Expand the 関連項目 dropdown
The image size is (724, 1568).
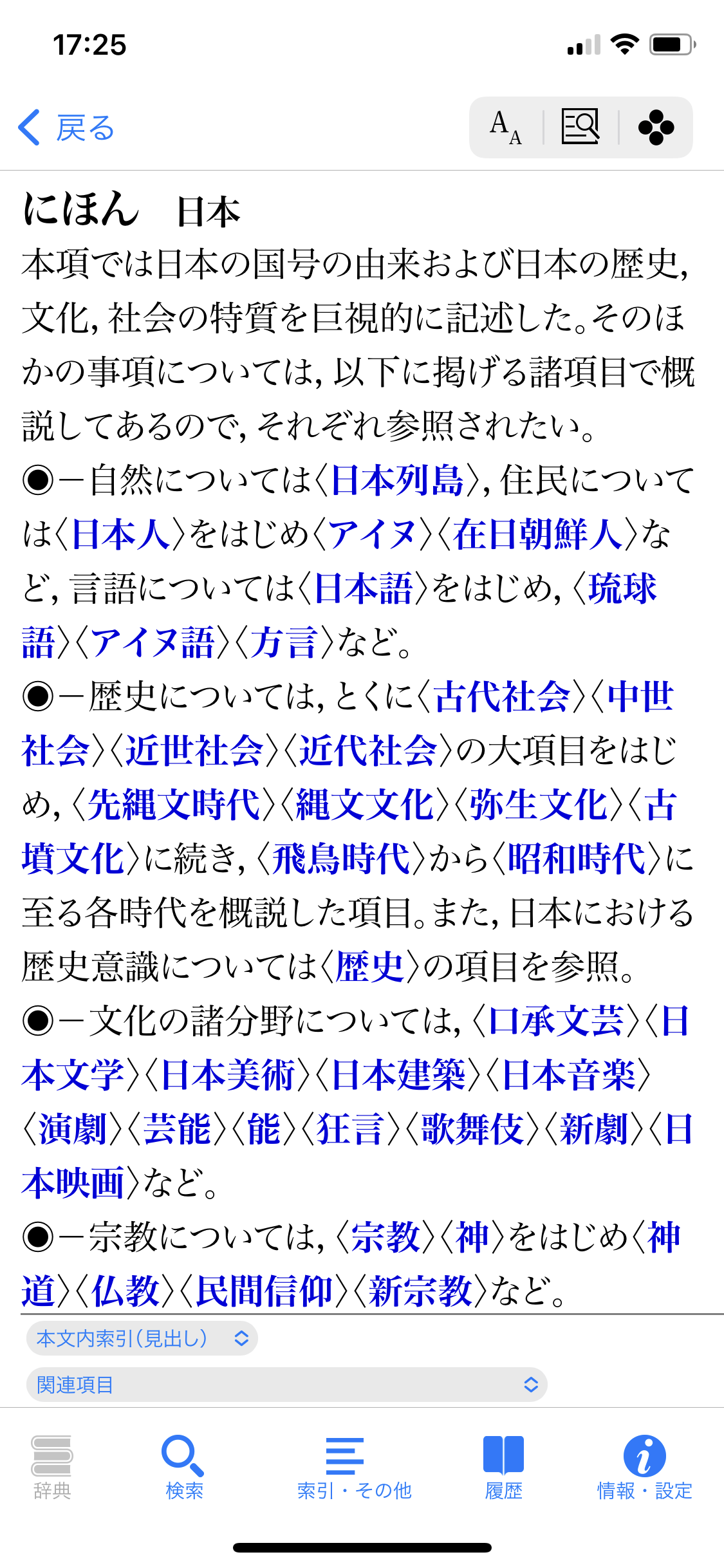tap(286, 1385)
